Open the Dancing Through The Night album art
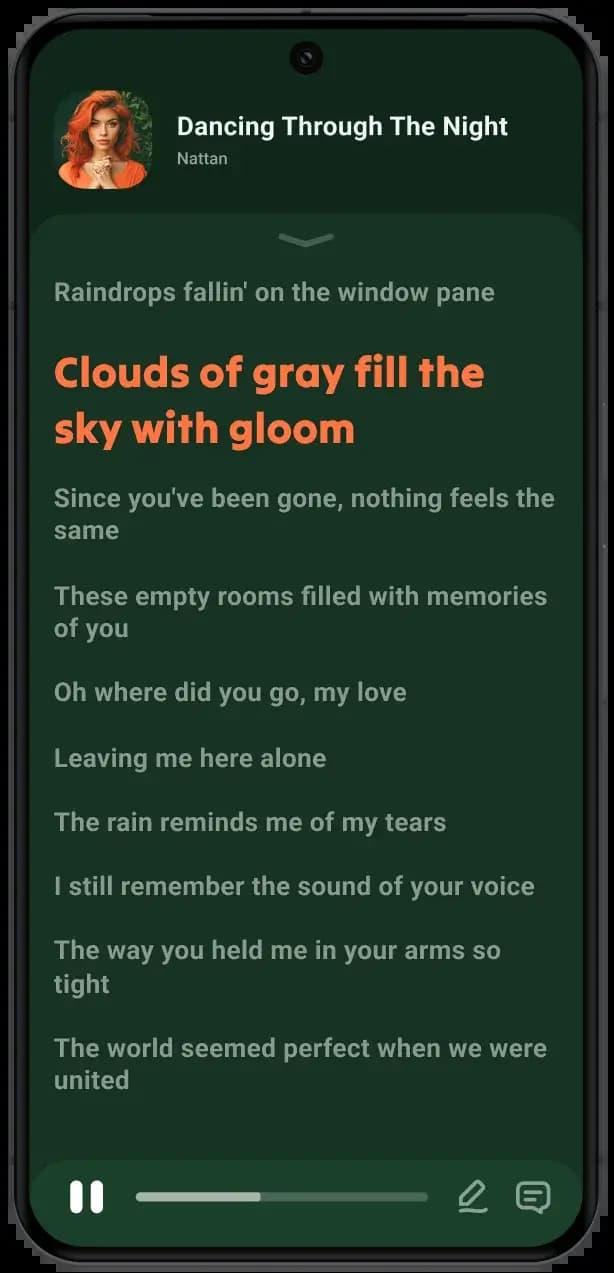 click(x=103, y=139)
